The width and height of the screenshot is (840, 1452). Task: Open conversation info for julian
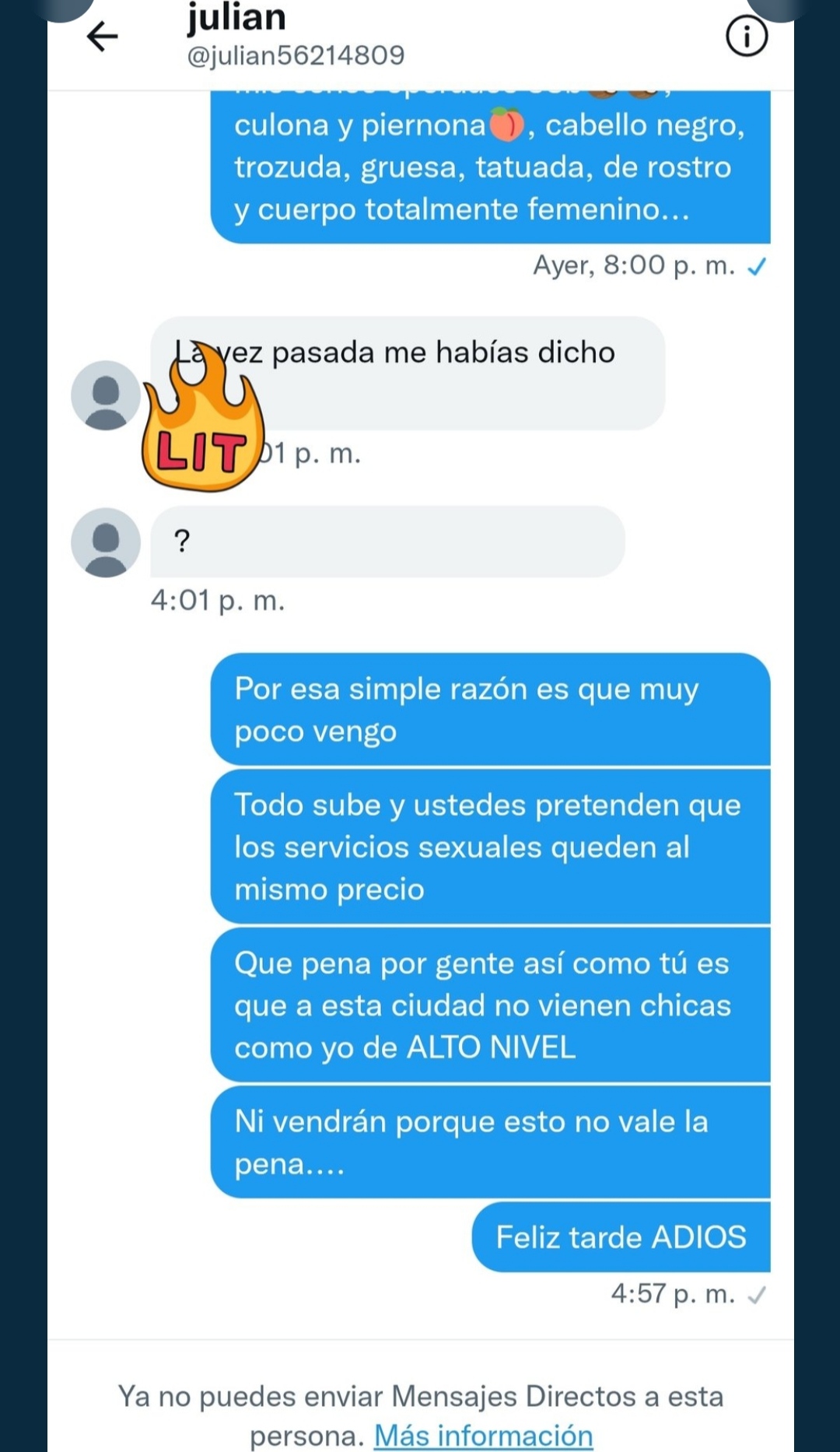click(746, 37)
